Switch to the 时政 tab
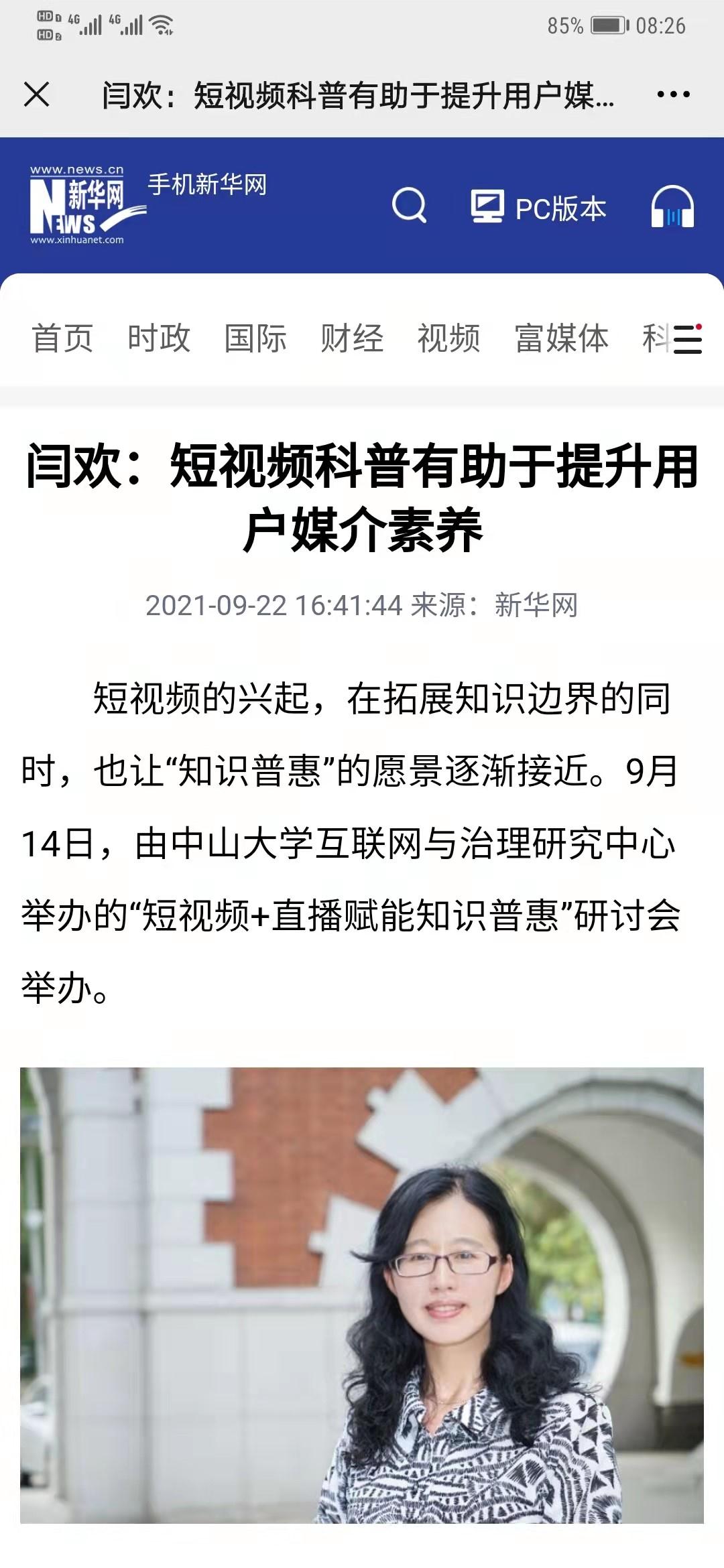This screenshot has width=724, height=1568. [159, 338]
